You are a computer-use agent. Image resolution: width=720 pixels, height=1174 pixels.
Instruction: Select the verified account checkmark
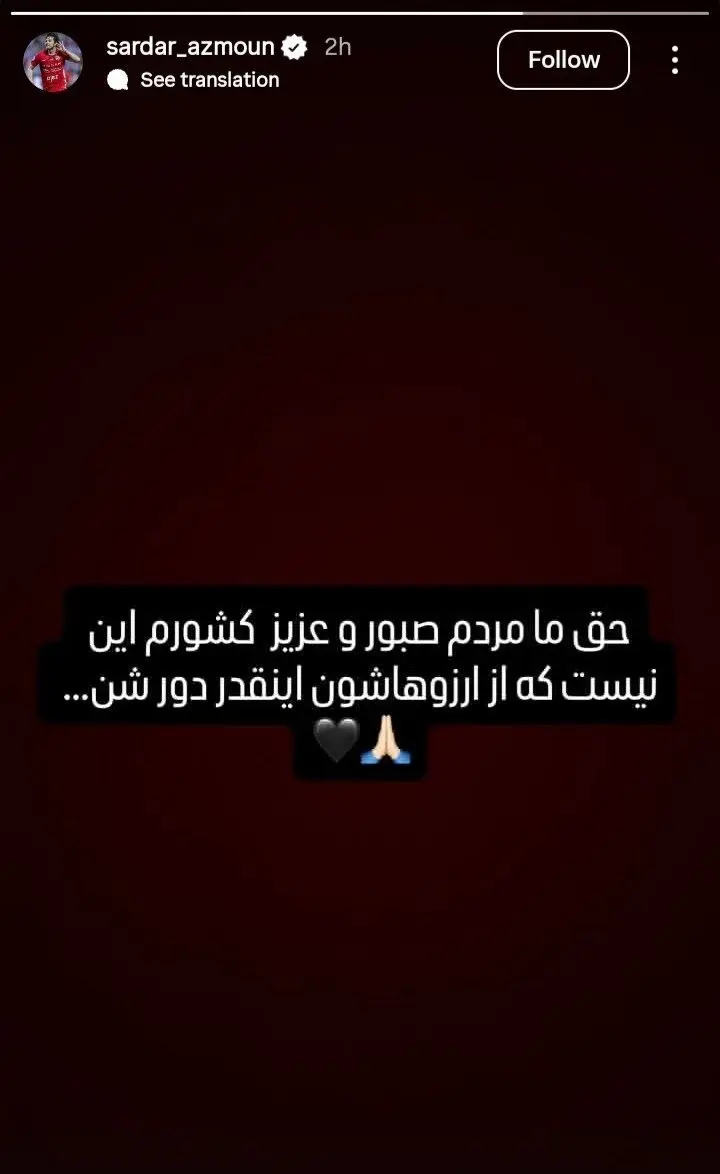tap(293, 46)
